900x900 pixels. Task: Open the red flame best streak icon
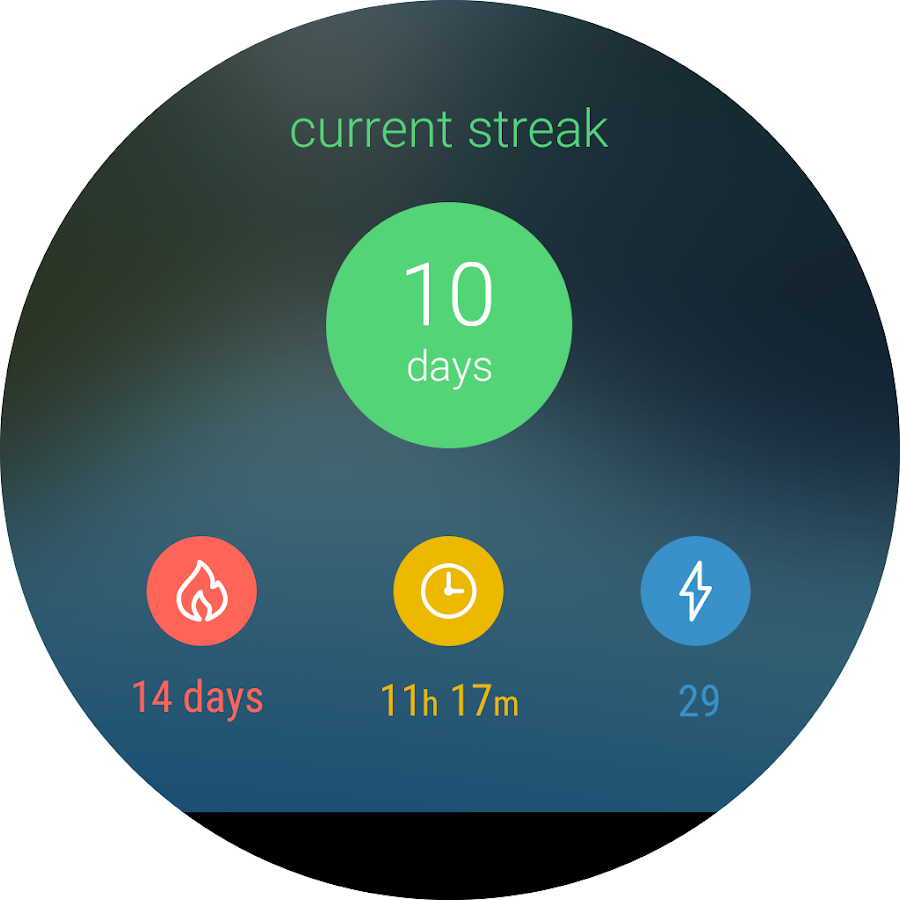[x=202, y=591]
